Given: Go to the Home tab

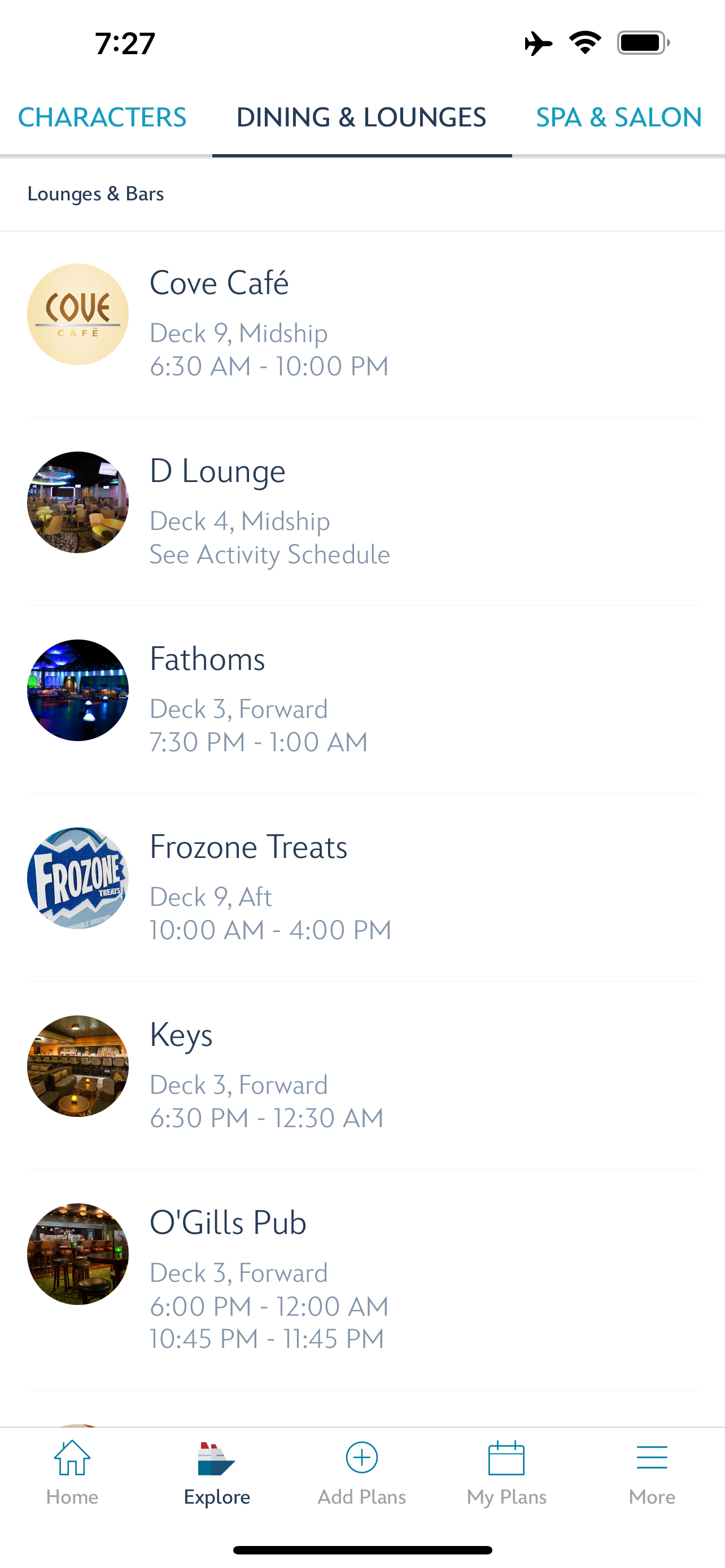Looking at the screenshot, I should [72, 1472].
